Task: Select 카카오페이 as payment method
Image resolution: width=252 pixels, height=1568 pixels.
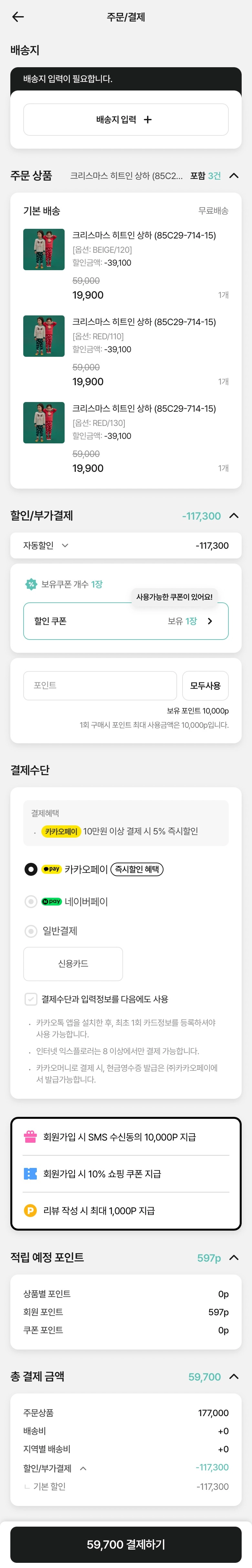Action: (x=30, y=869)
